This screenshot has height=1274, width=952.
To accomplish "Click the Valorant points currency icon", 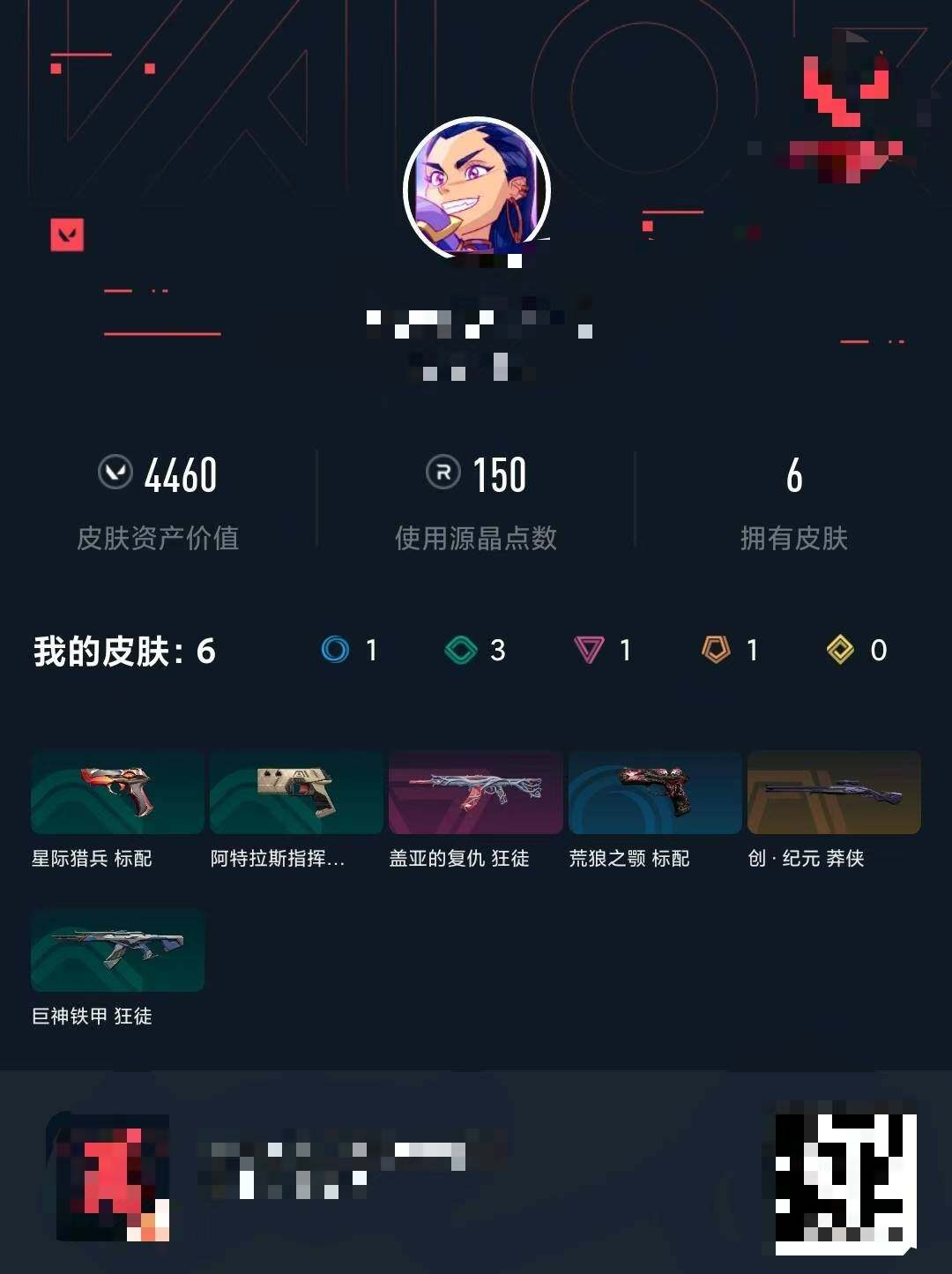I will (115, 473).
